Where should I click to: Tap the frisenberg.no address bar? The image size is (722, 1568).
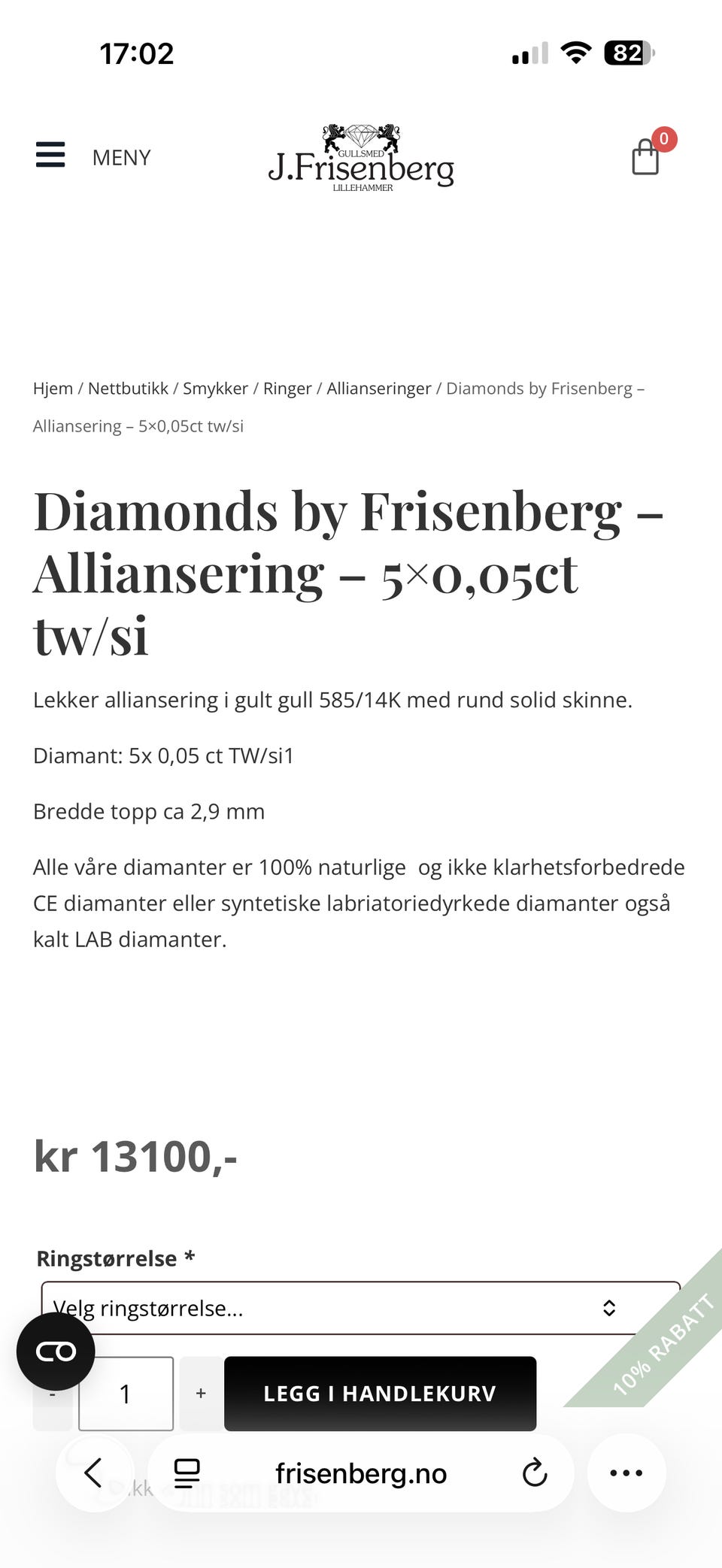(x=361, y=1473)
